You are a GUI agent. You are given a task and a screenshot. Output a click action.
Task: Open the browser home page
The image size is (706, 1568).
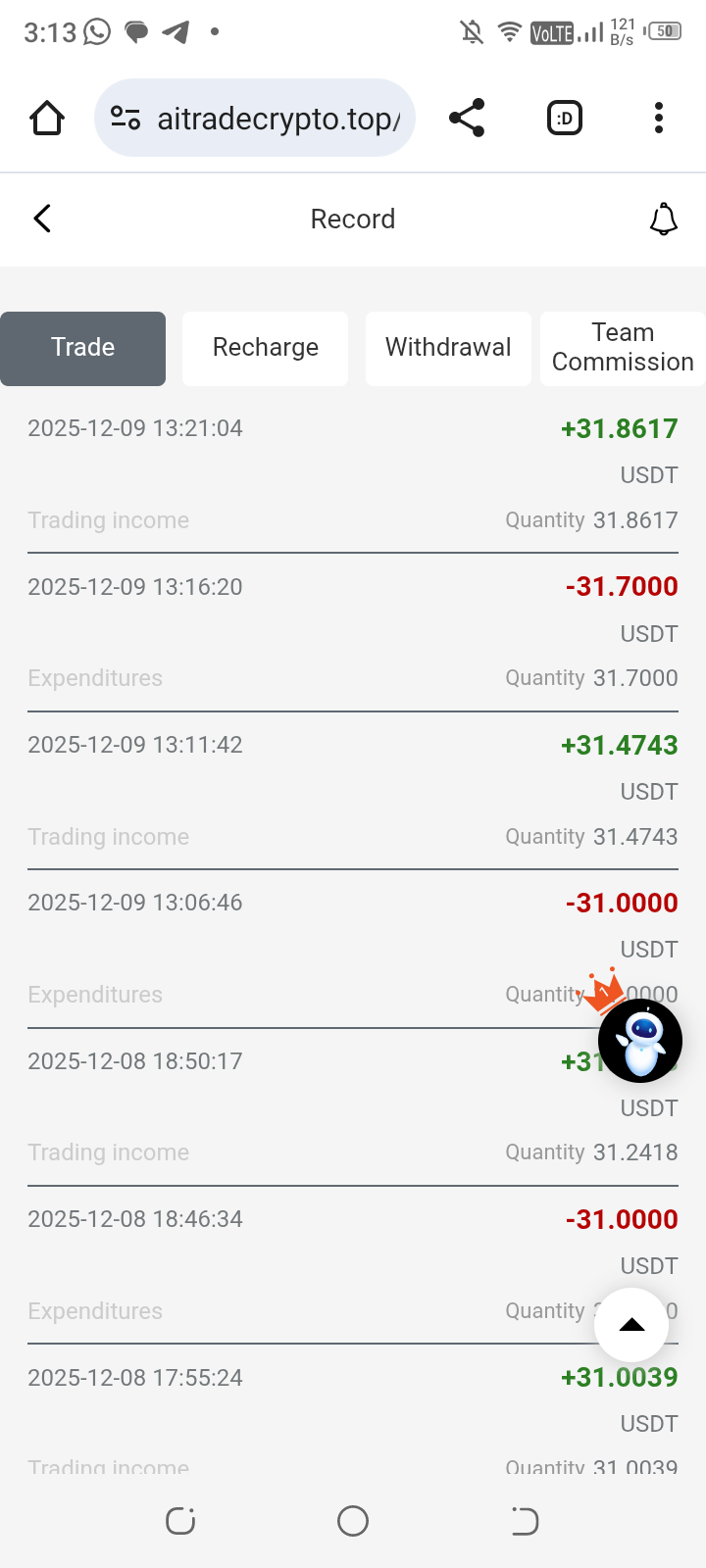pos(47,119)
